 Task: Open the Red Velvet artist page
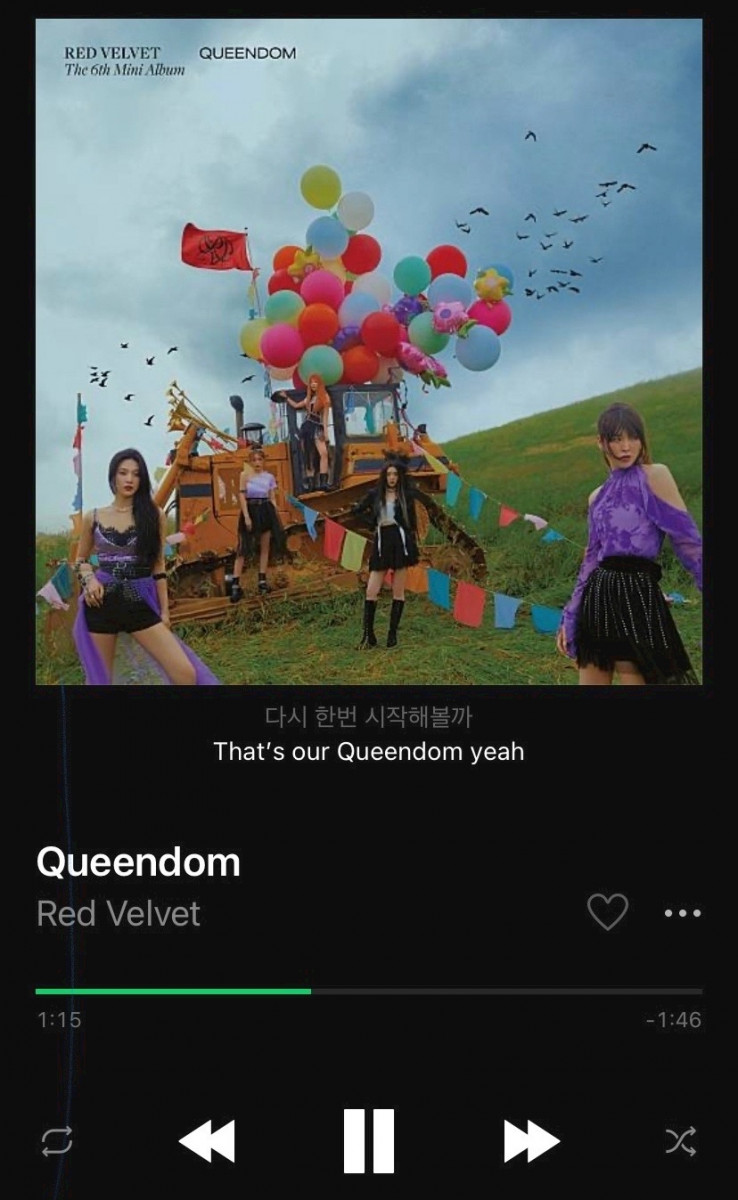118,913
